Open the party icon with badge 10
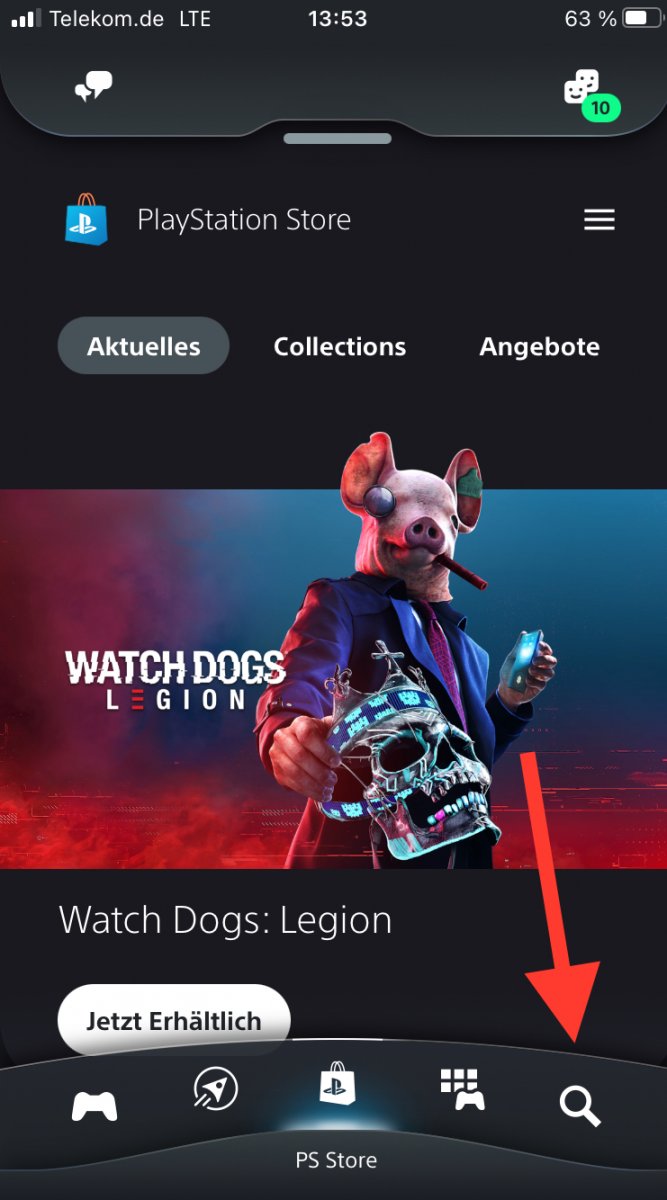The height and width of the screenshot is (1200, 667). click(592, 93)
